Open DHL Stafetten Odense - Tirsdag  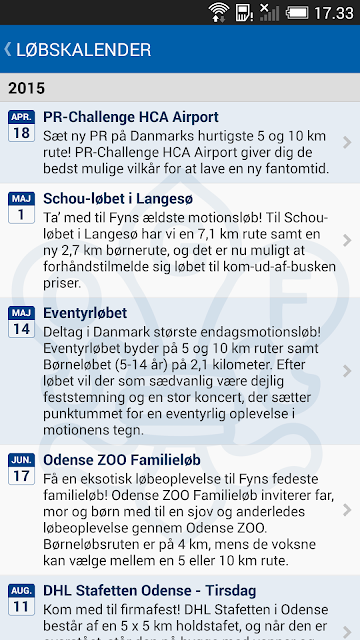click(180, 608)
